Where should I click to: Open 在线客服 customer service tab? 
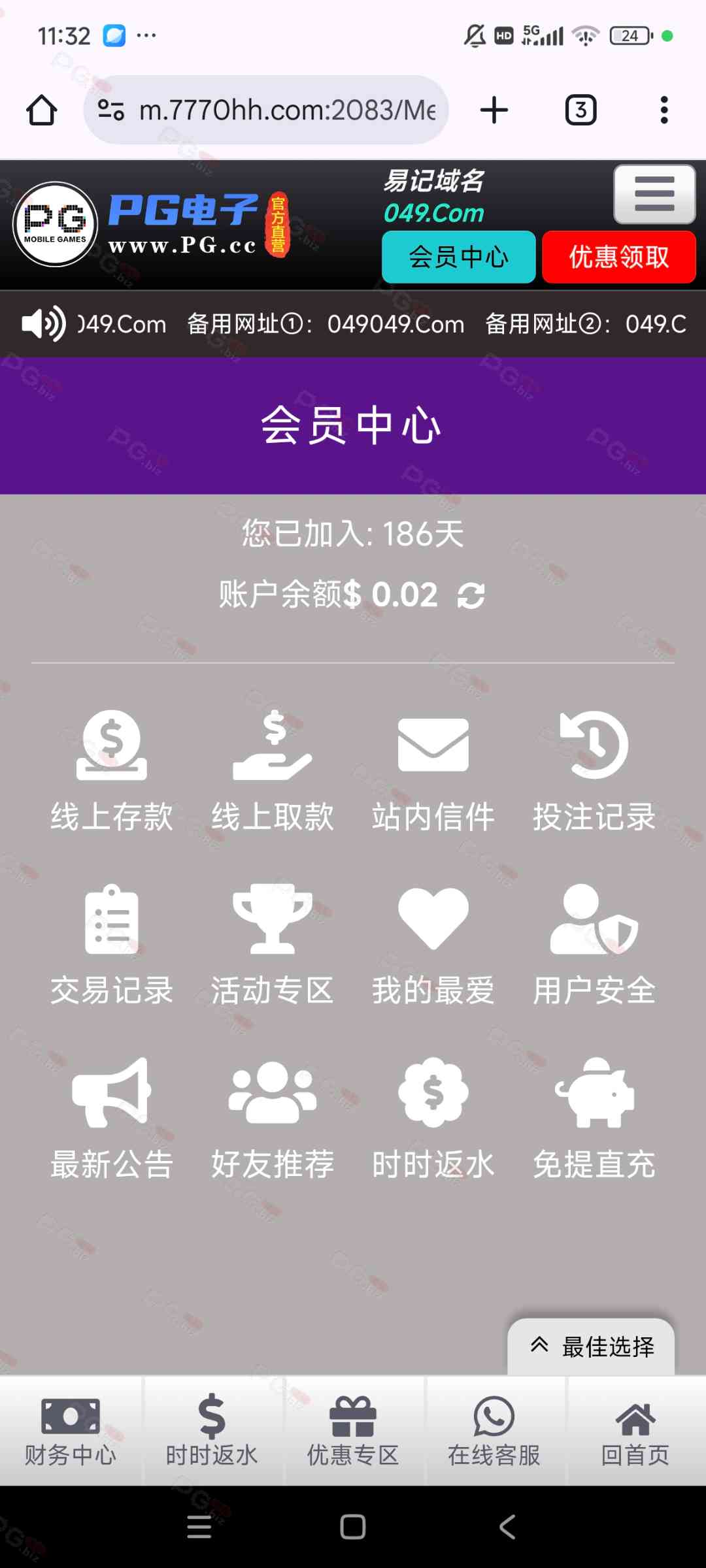494,1431
